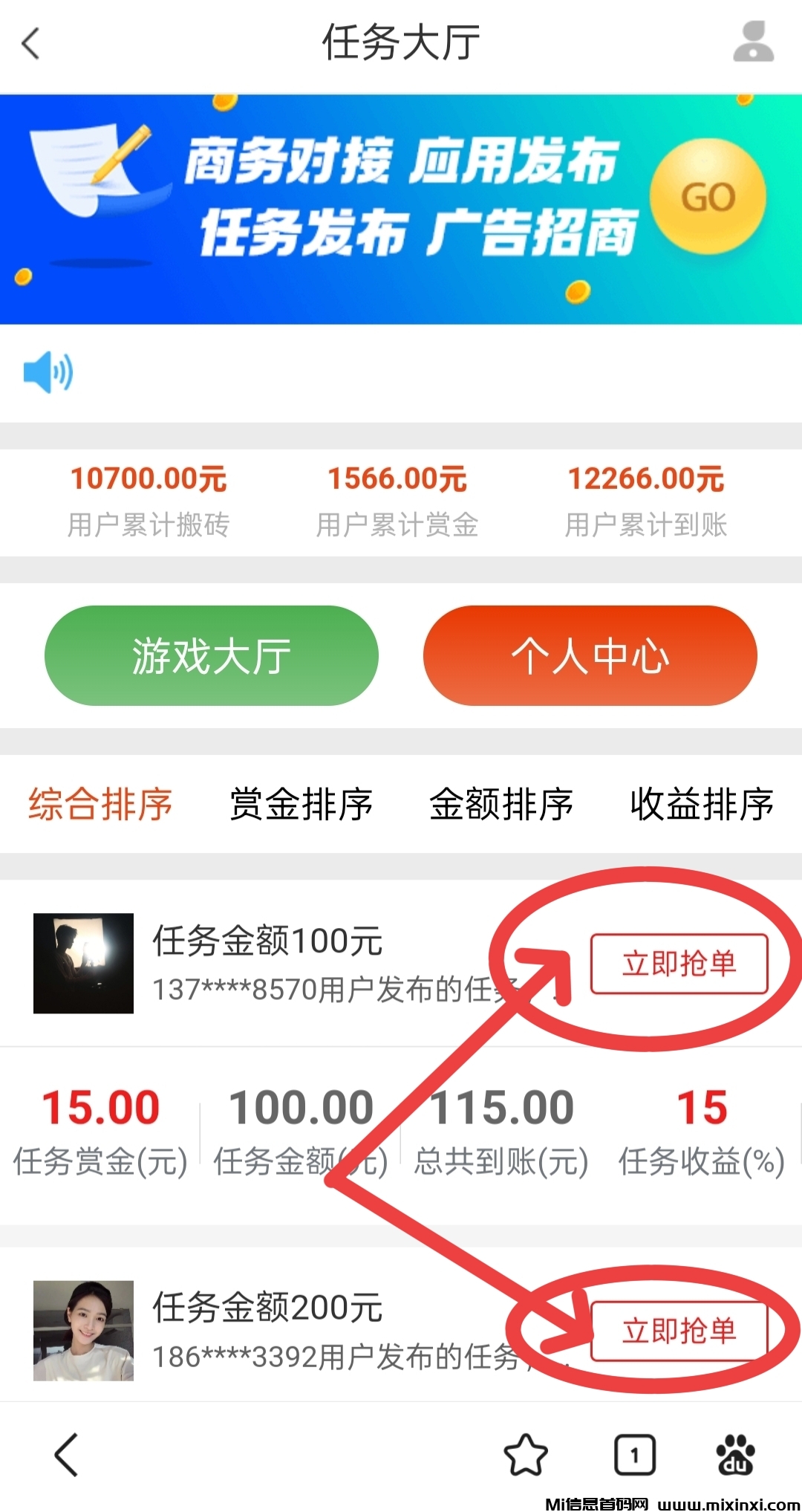The image size is (802, 1512).
Task: Open Baidu paw menu icon
Action: coord(735,1454)
